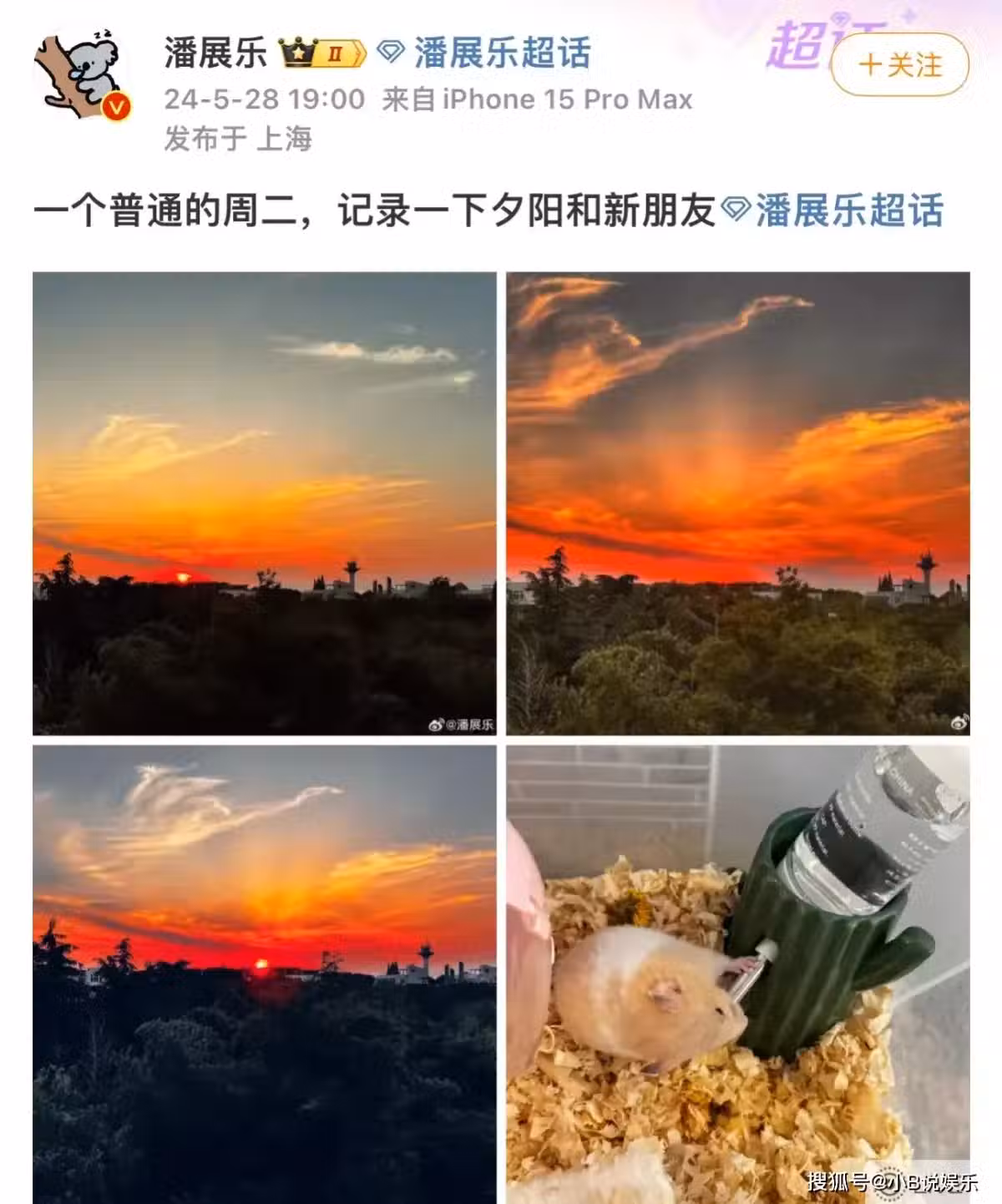
Task: Open the username 潘展乐
Action: point(215,53)
